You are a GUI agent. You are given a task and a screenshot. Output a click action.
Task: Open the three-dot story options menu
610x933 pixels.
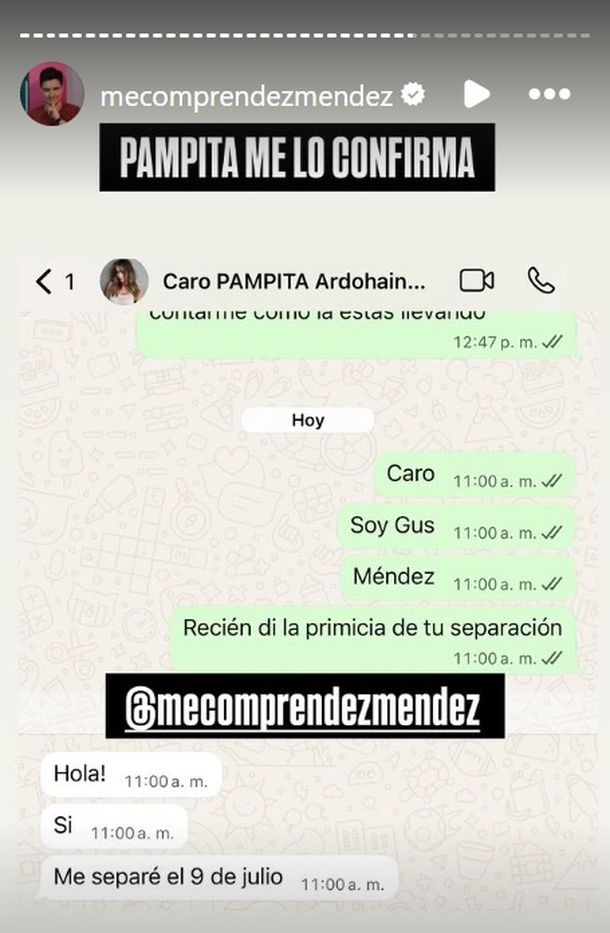click(x=549, y=95)
